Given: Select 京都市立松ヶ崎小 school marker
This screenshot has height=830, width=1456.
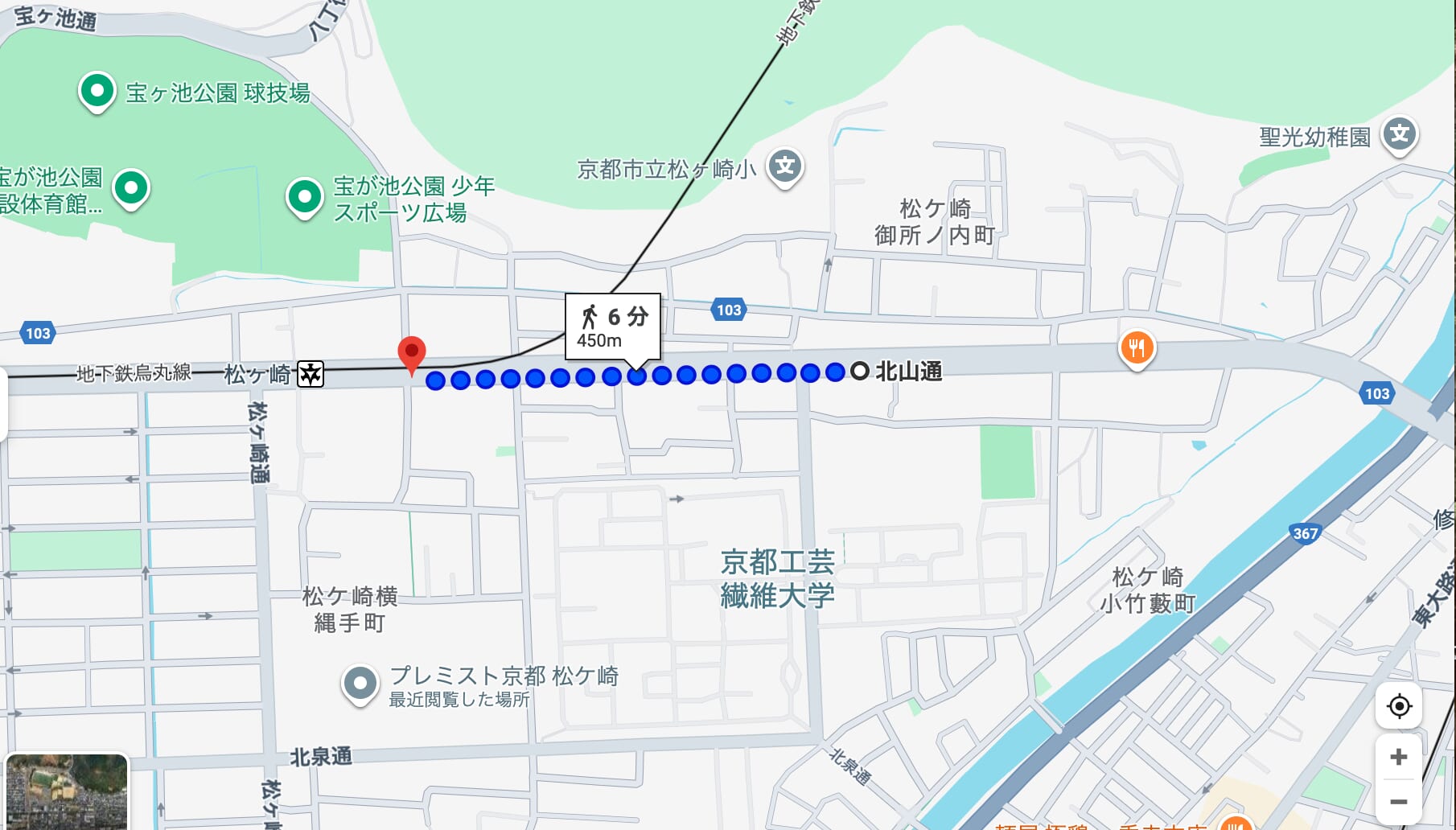Looking at the screenshot, I should point(785,167).
